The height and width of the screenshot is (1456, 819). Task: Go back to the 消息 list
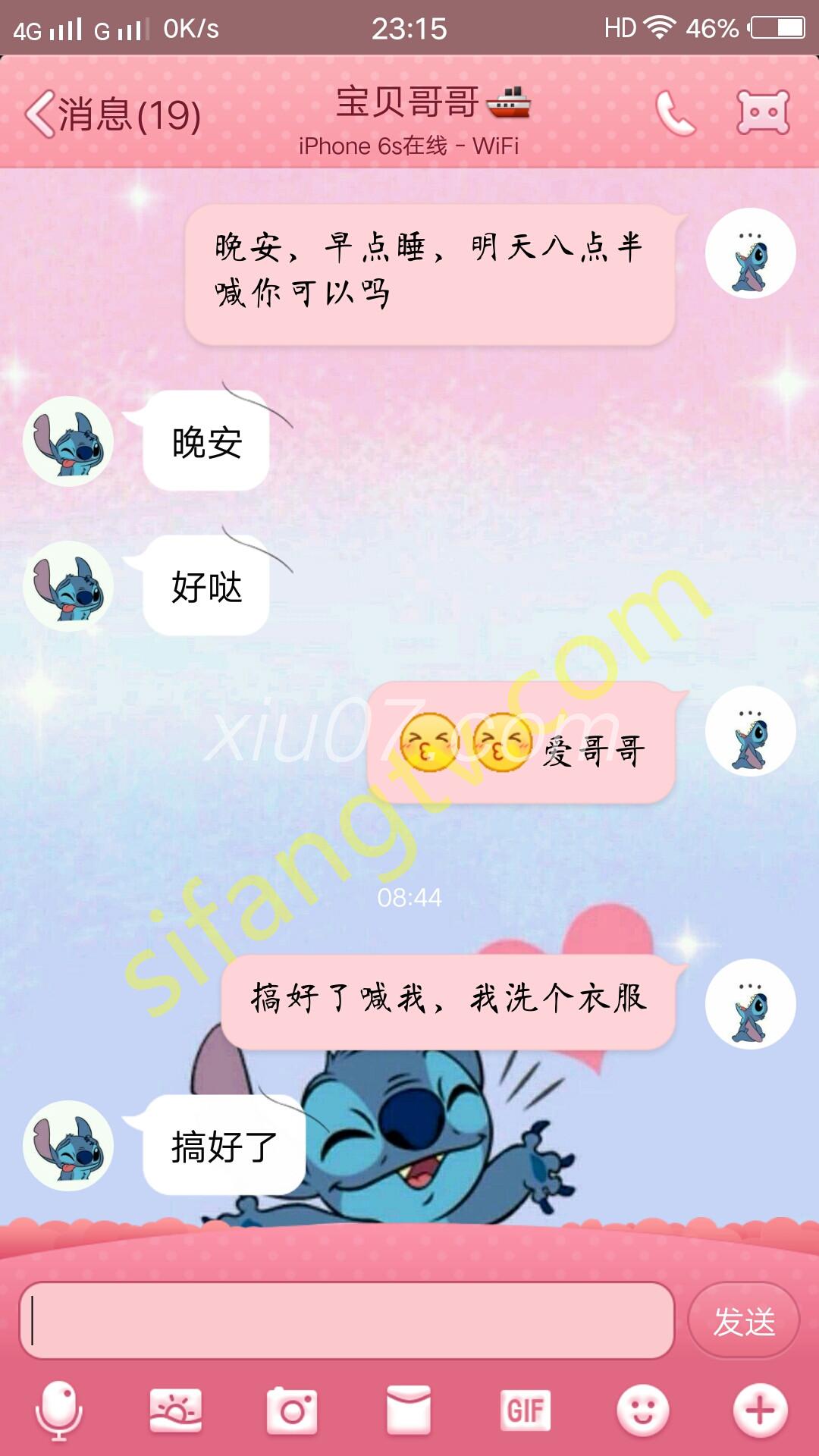[x=112, y=115]
